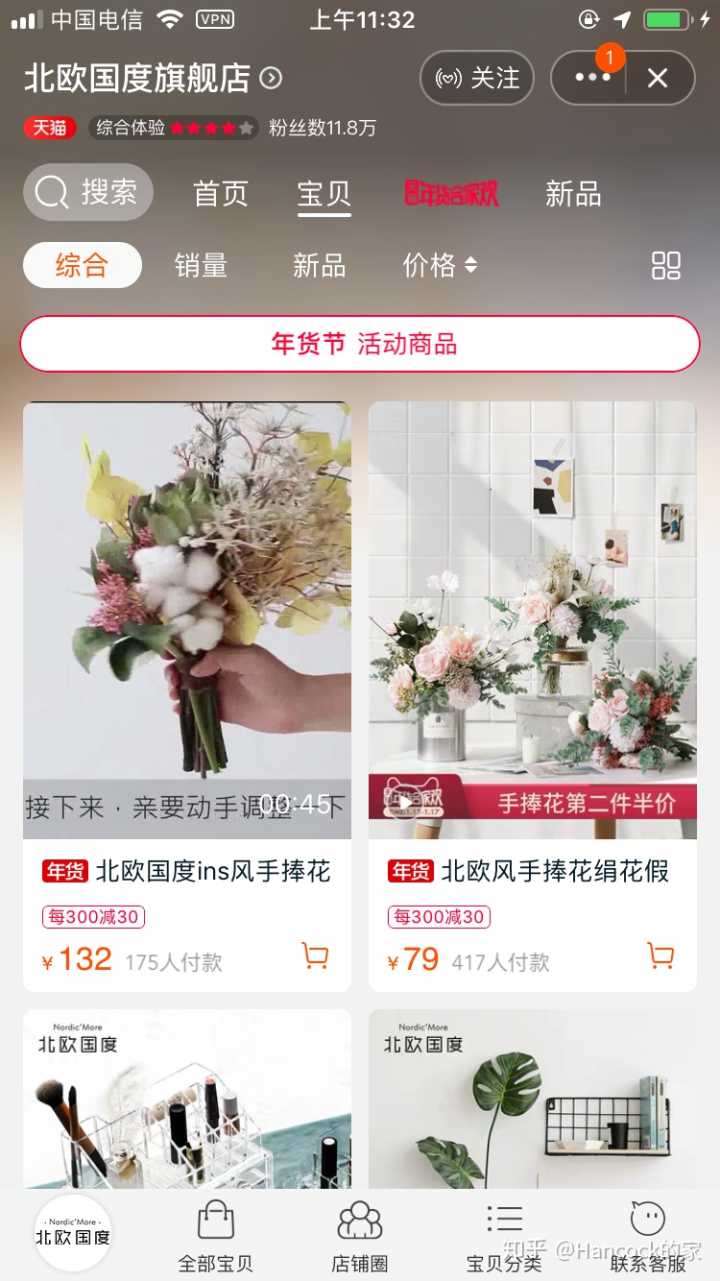Follow the store with 关注 button

tap(477, 78)
